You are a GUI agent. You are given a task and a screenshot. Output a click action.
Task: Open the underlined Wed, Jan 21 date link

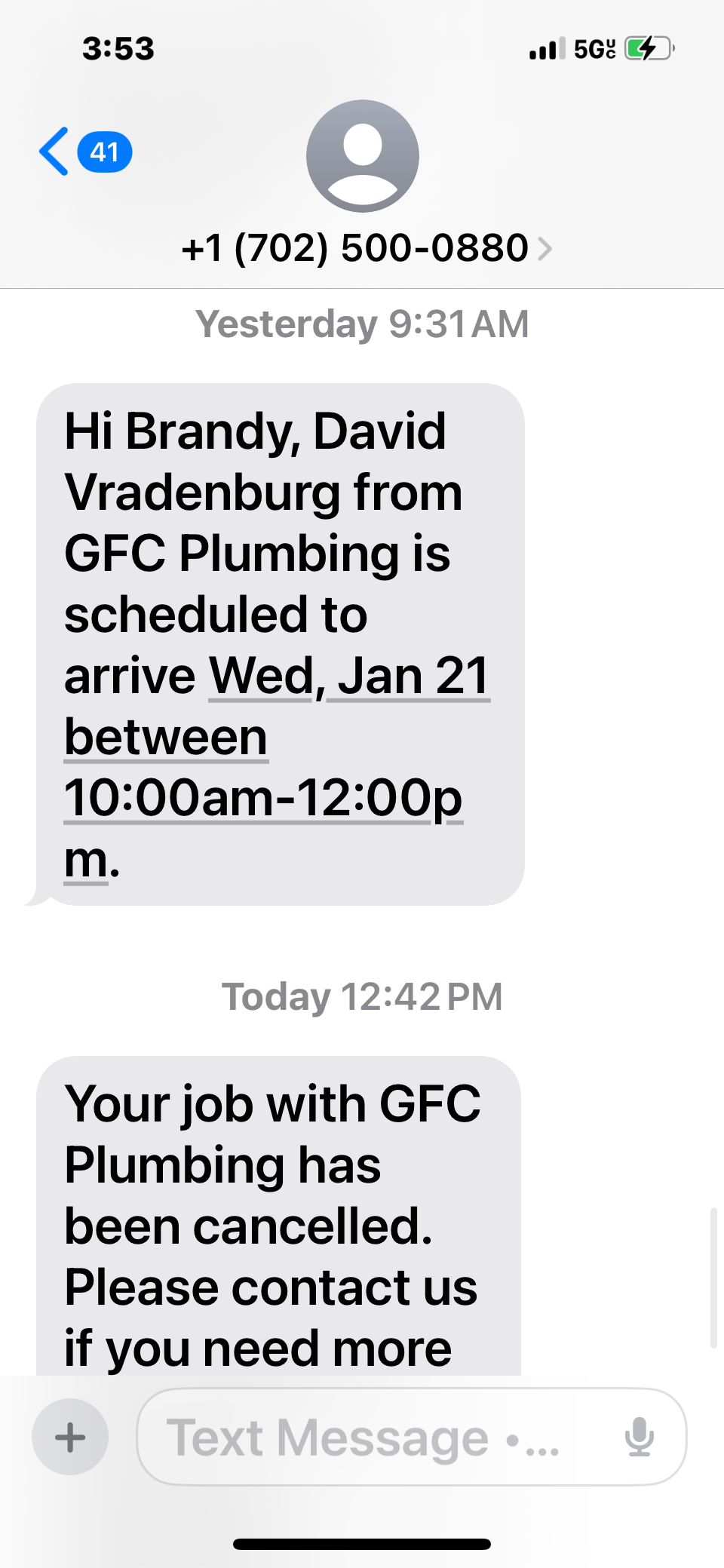click(349, 676)
